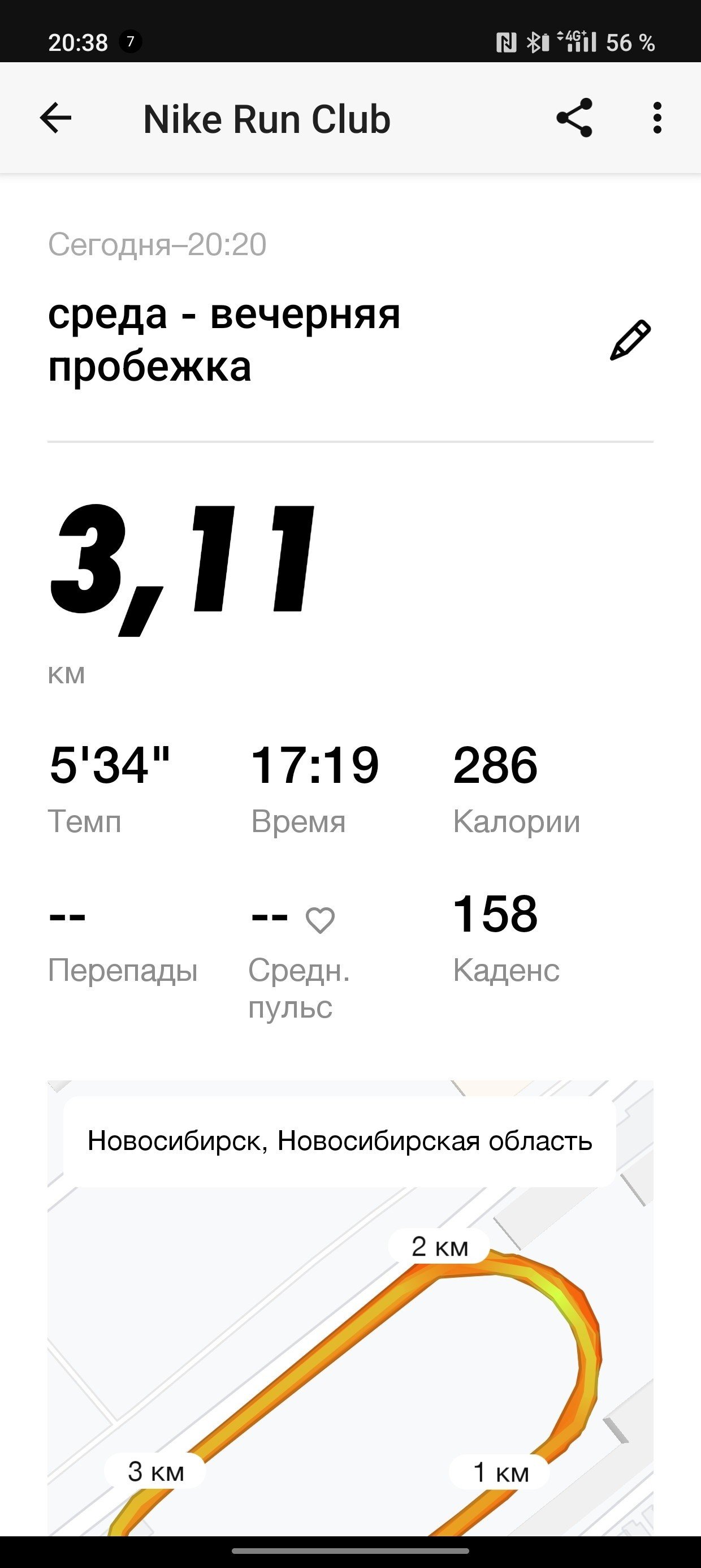Image resolution: width=701 pixels, height=1568 pixels.
Task: Open the three-dot overflow menu
Action: (x=656, y=118)
